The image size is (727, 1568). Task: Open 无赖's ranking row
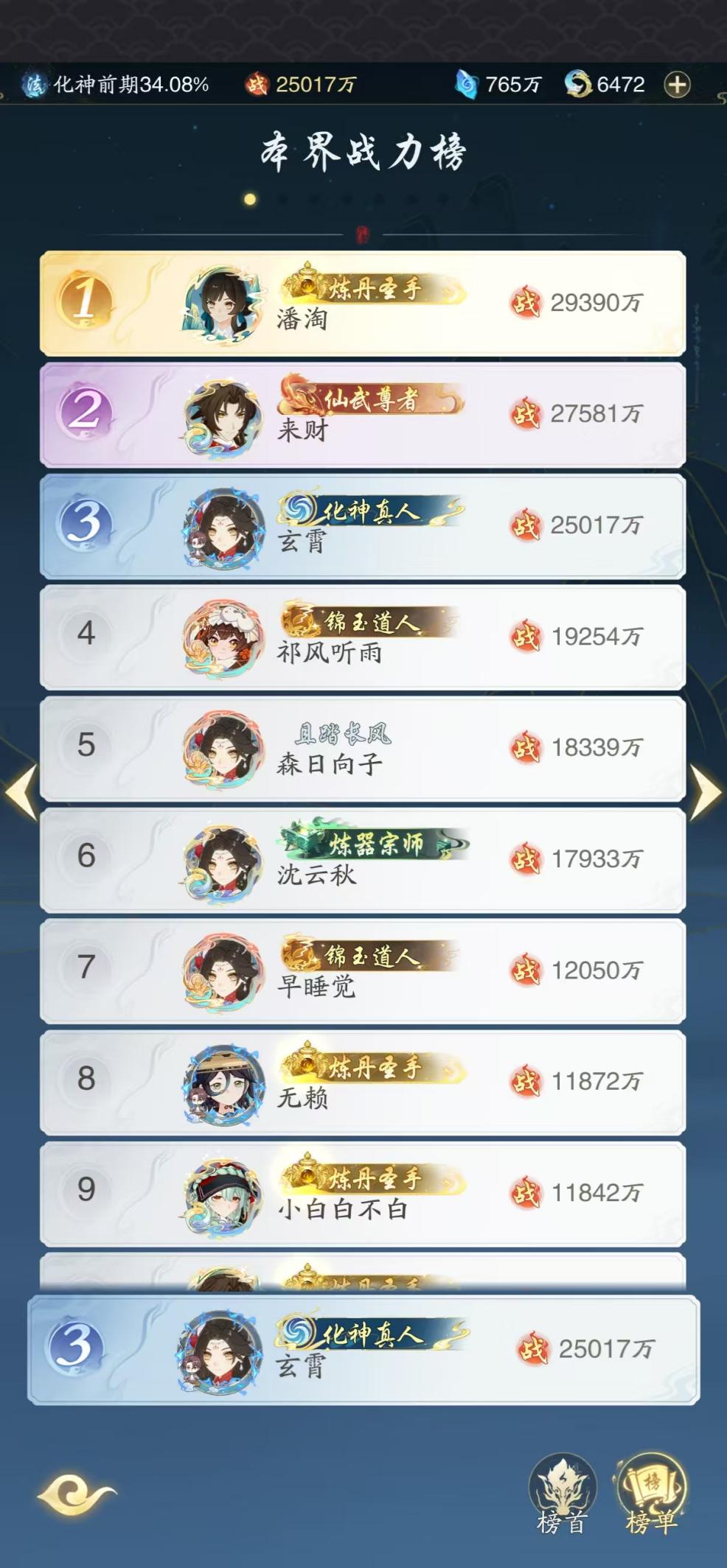pos(363,1082)
